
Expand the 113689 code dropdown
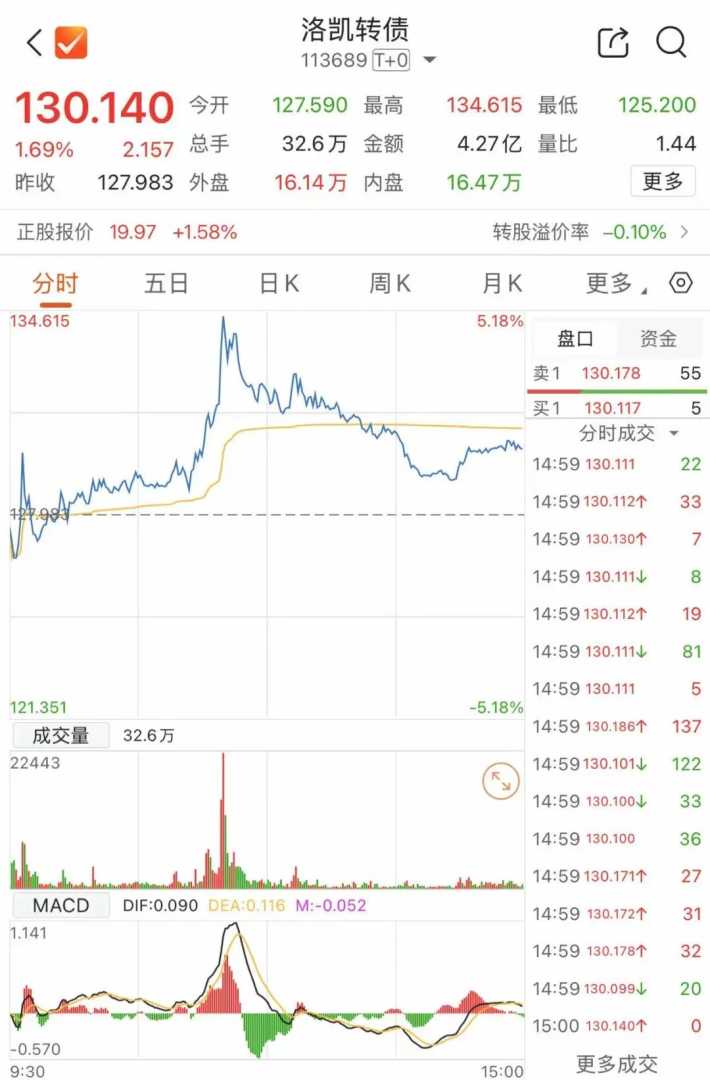click(x=430, y=60)
